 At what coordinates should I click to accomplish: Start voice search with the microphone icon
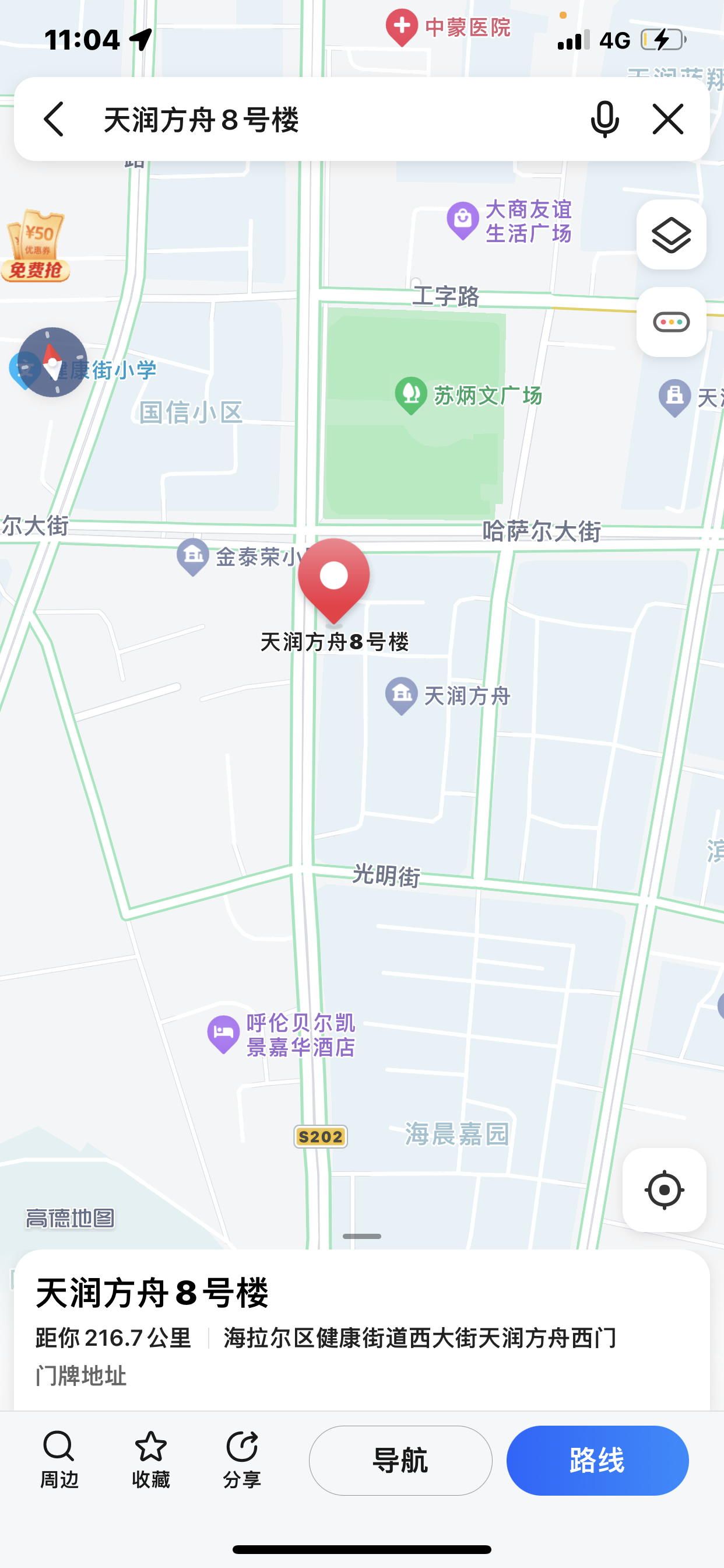pos(604,118)
